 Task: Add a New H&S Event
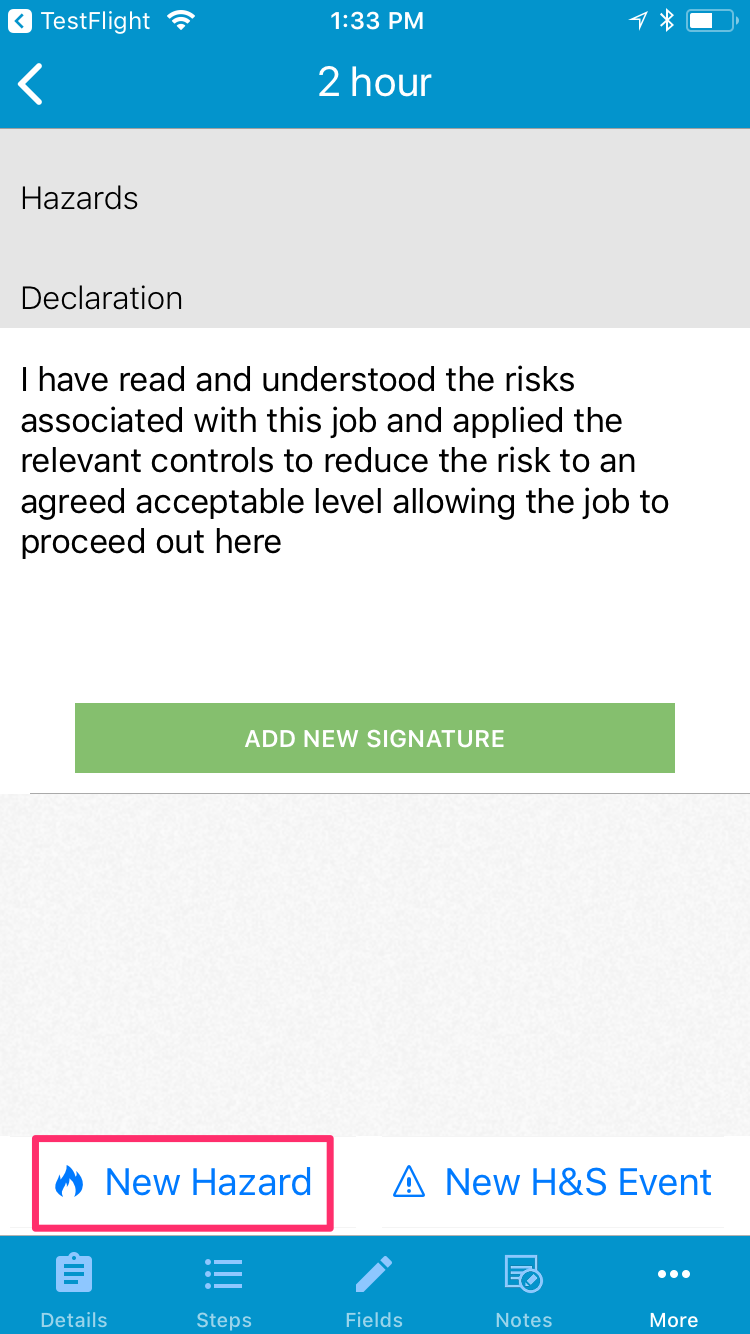click(x=552, y=1182)
